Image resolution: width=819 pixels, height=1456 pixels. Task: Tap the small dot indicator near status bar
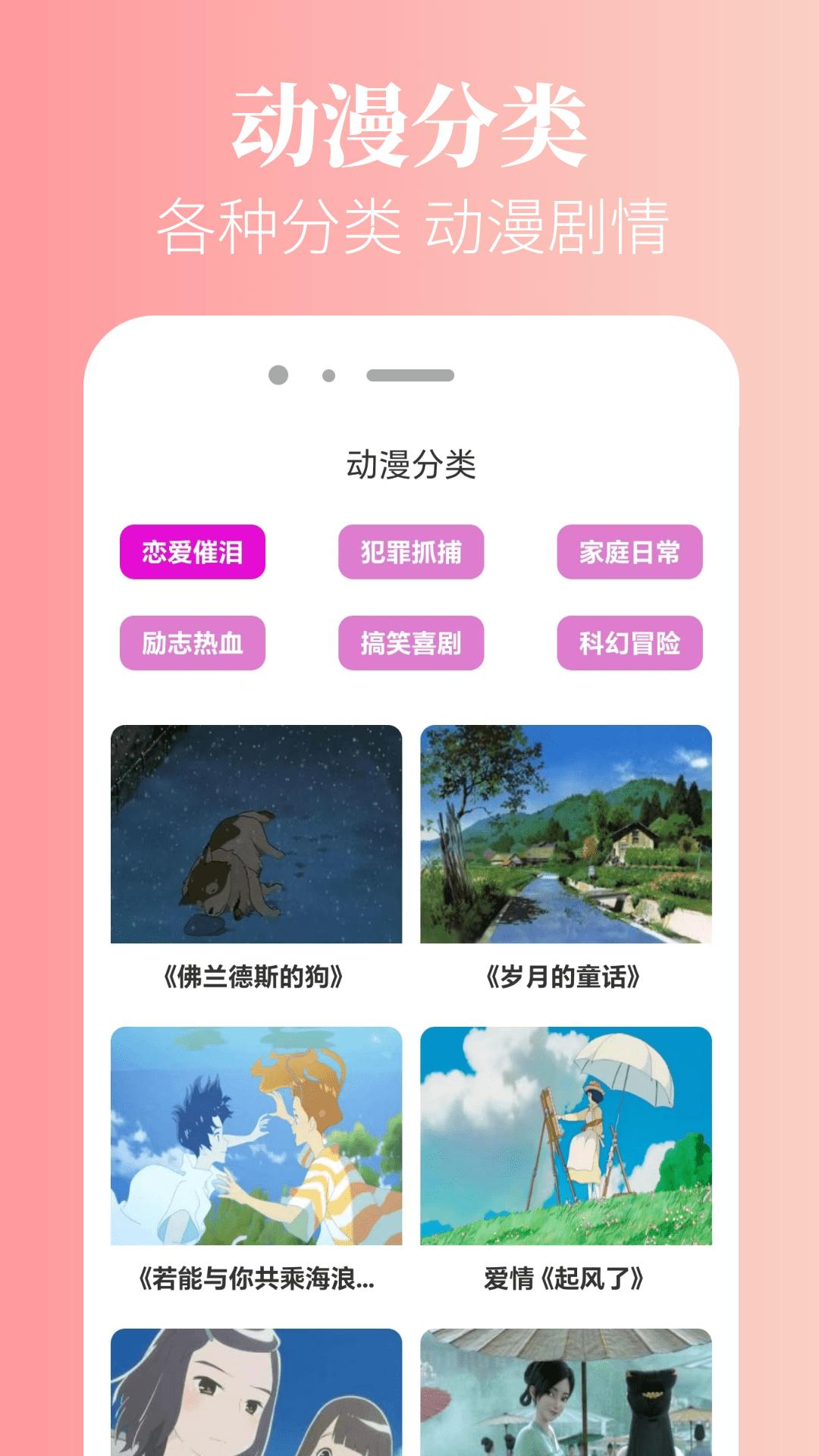(x=328, y=373)
